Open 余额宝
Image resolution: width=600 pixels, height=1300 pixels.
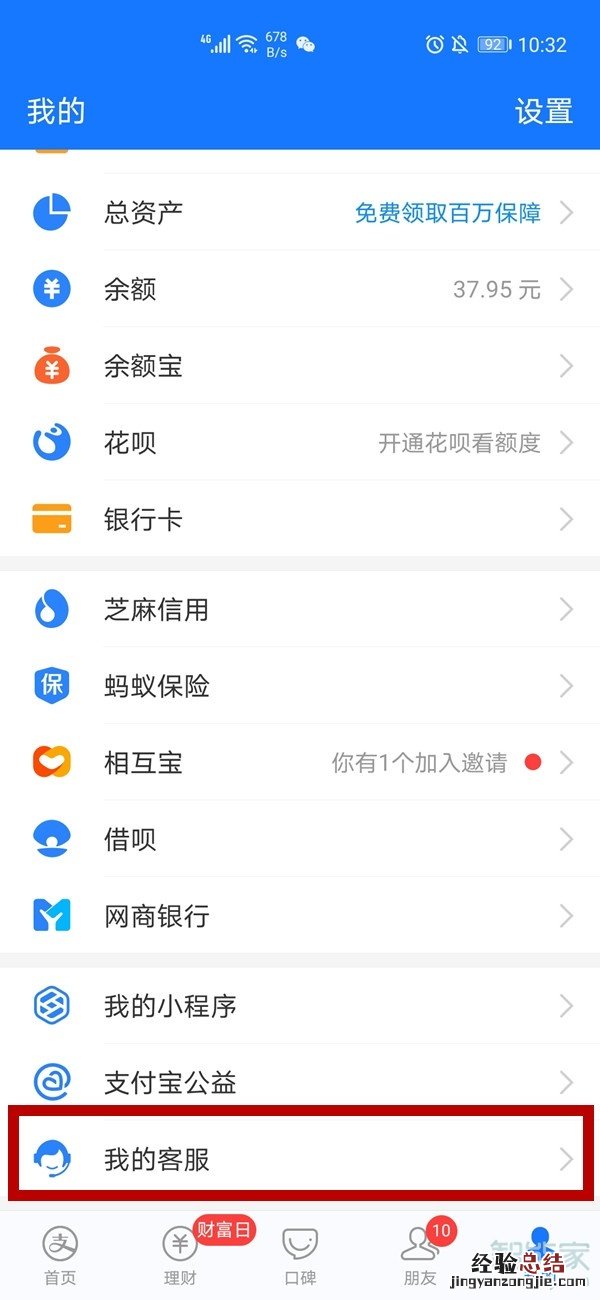pos(300,367)
